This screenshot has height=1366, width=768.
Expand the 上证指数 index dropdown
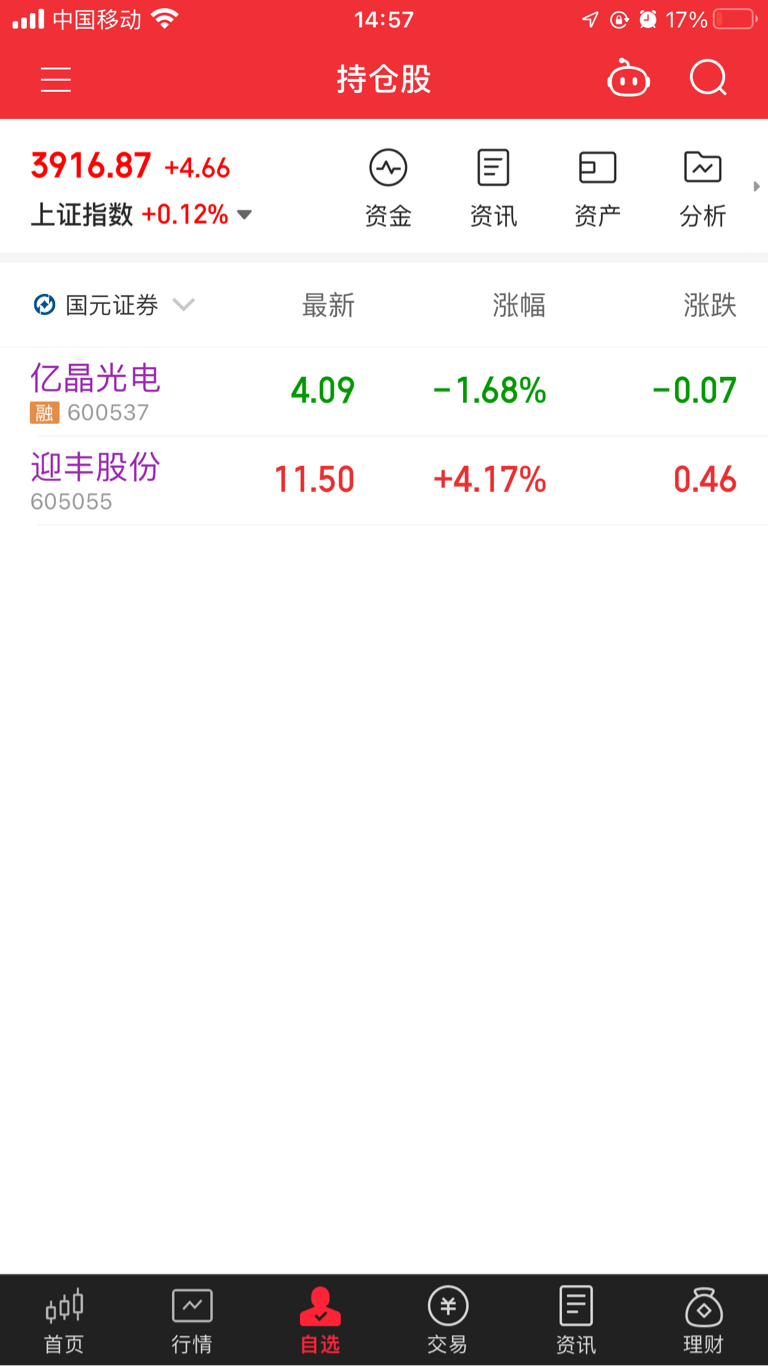[244, 215]
